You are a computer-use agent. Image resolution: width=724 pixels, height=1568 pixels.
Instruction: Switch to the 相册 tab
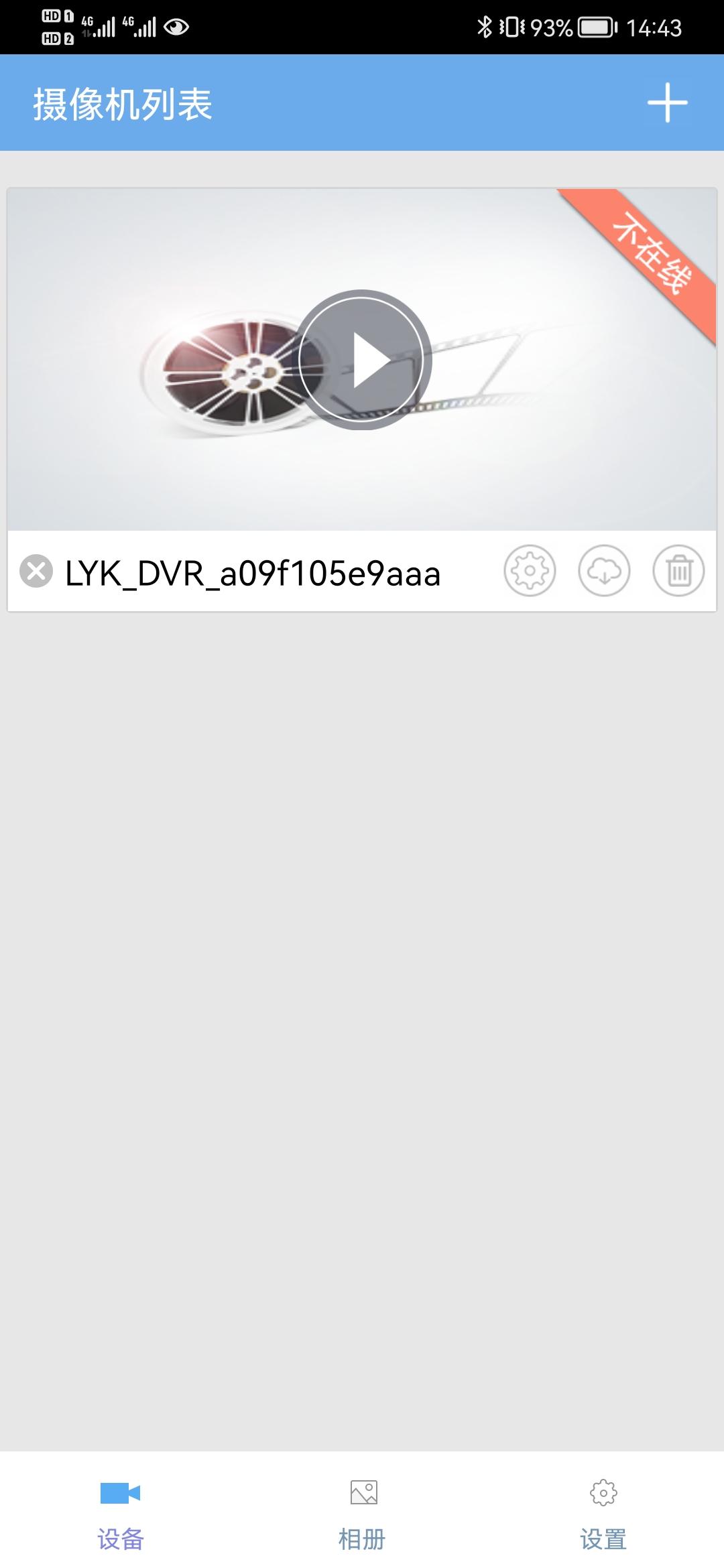[362, 1510]
